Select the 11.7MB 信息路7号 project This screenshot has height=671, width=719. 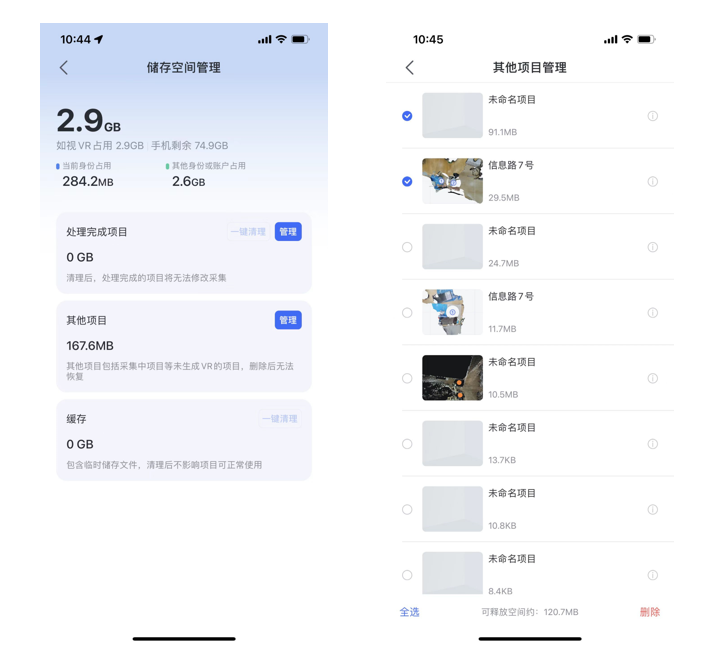coord(407,313)
